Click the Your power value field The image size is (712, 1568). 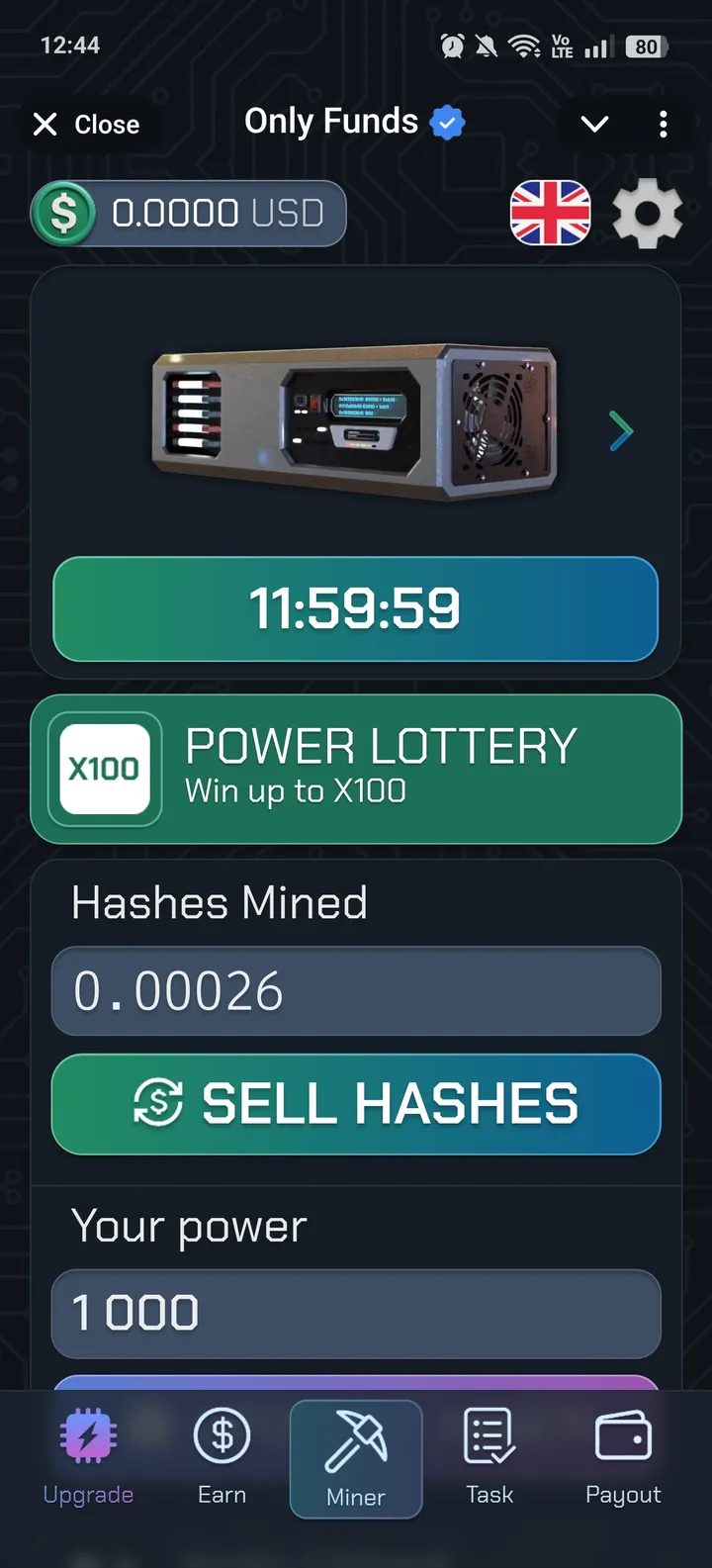(x=356, y=1314)
